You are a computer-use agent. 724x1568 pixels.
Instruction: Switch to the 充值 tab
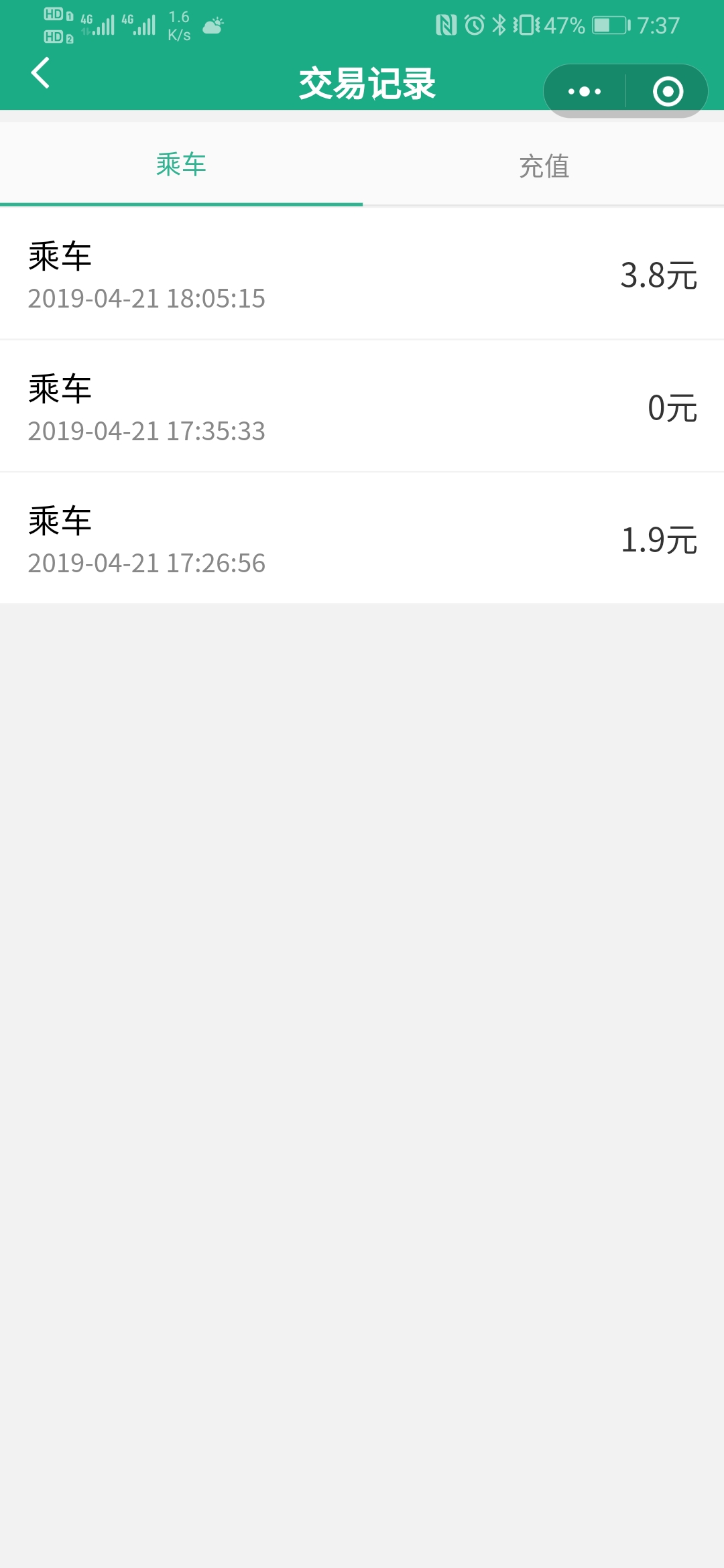pos(543,166)
